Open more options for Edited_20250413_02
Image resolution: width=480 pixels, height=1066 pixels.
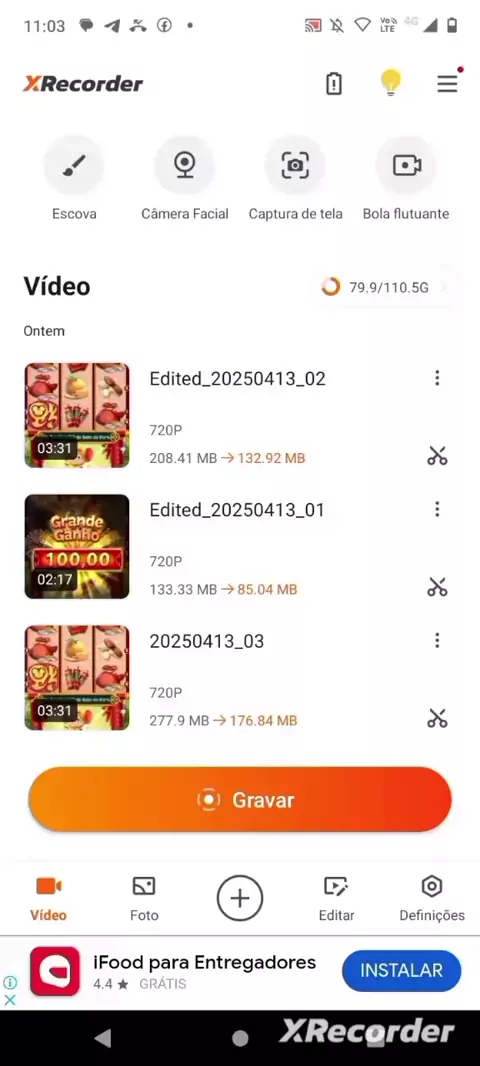(437, 378)
